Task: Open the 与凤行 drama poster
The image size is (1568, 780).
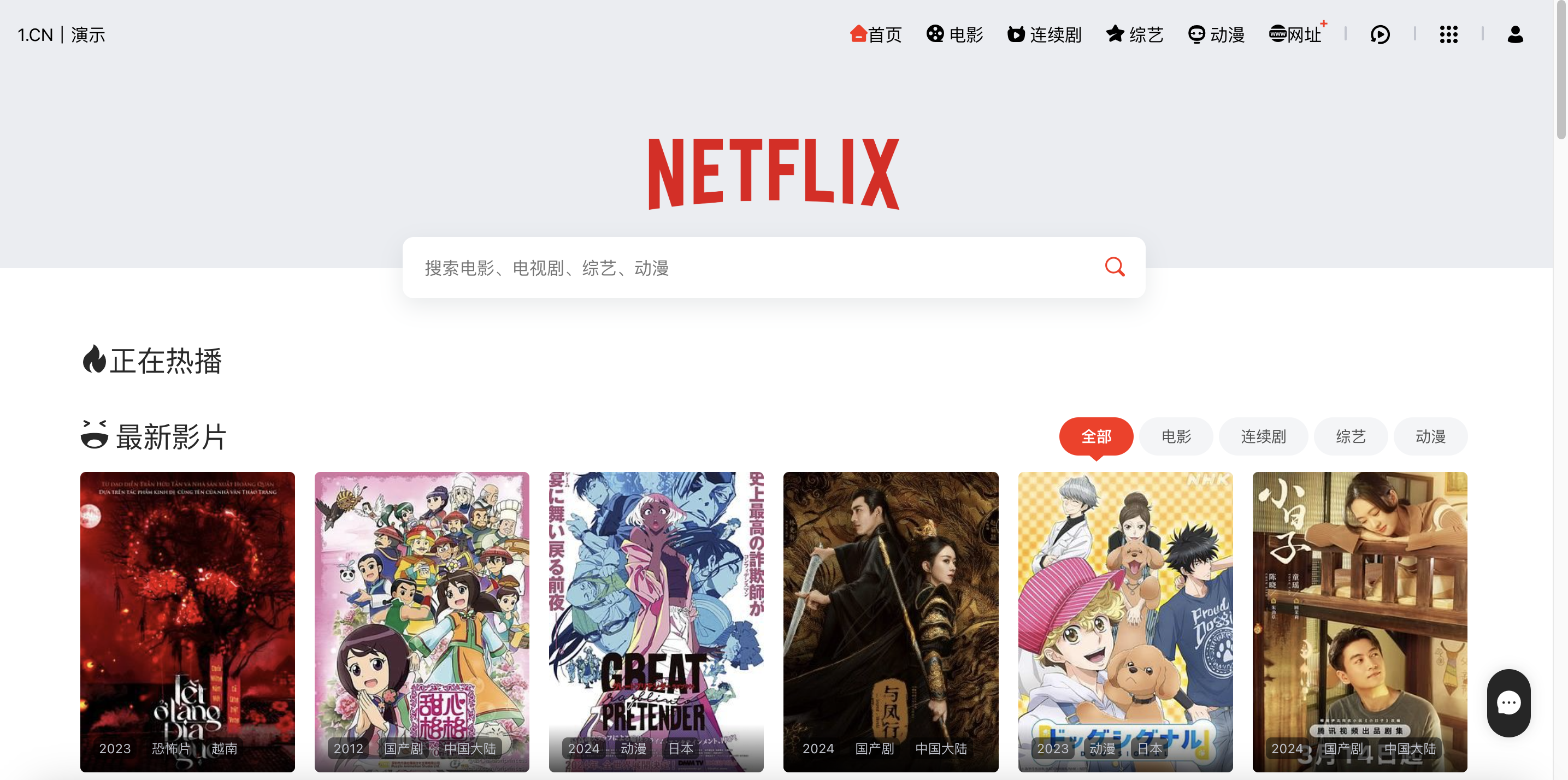Action: tap(890, 621)
